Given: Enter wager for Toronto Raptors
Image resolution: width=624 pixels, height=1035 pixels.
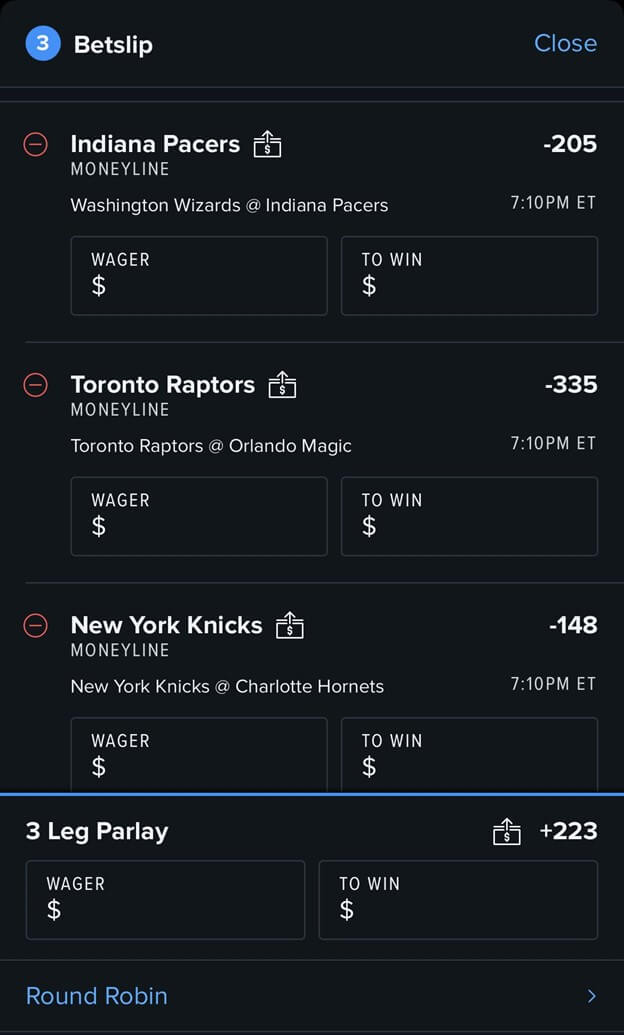Looking at the screenshot, I should point(199,516).
